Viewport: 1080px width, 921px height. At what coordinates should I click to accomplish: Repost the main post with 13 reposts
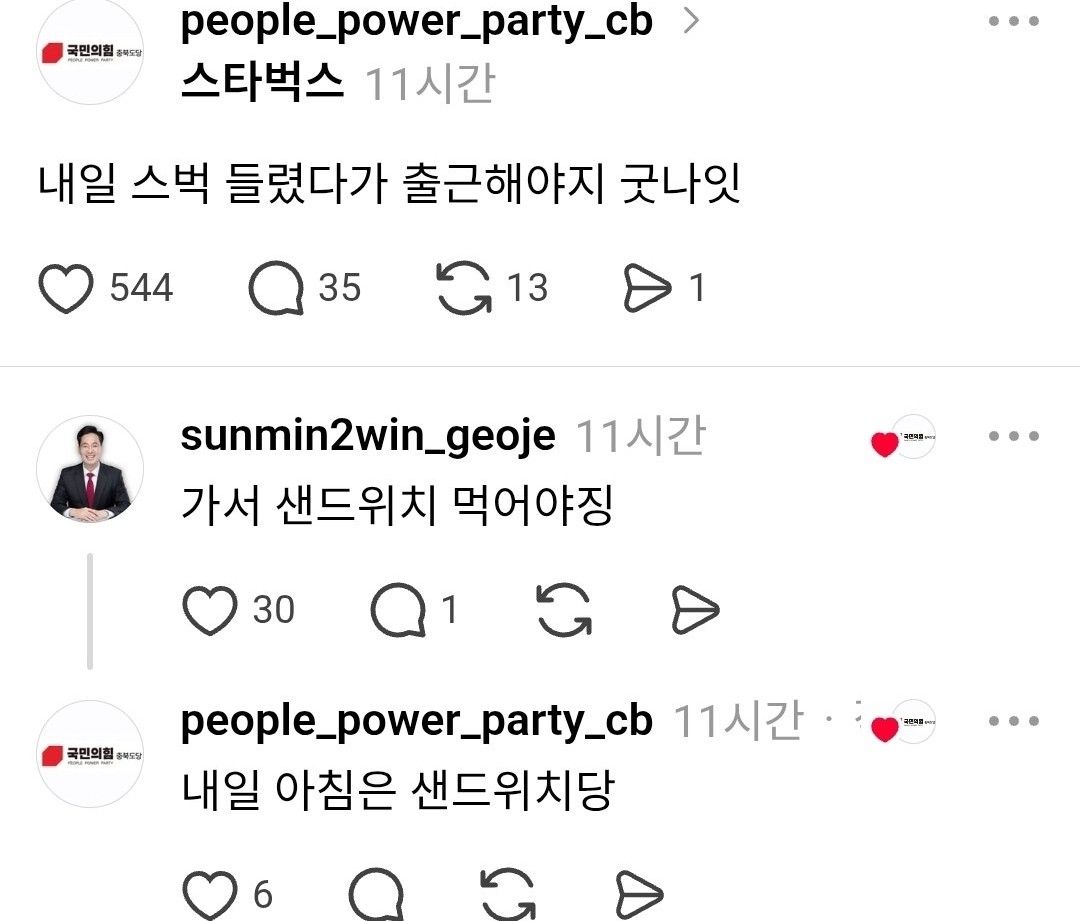tap(464, 288)
